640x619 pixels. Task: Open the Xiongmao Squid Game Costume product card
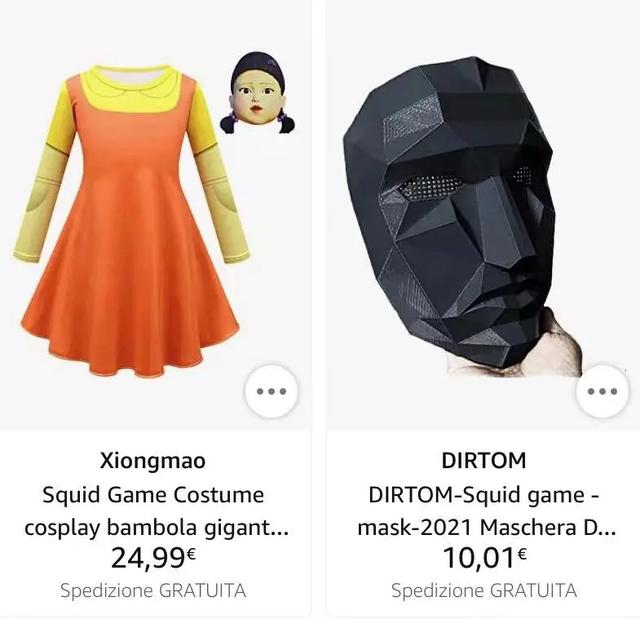[x=153, y=509]
